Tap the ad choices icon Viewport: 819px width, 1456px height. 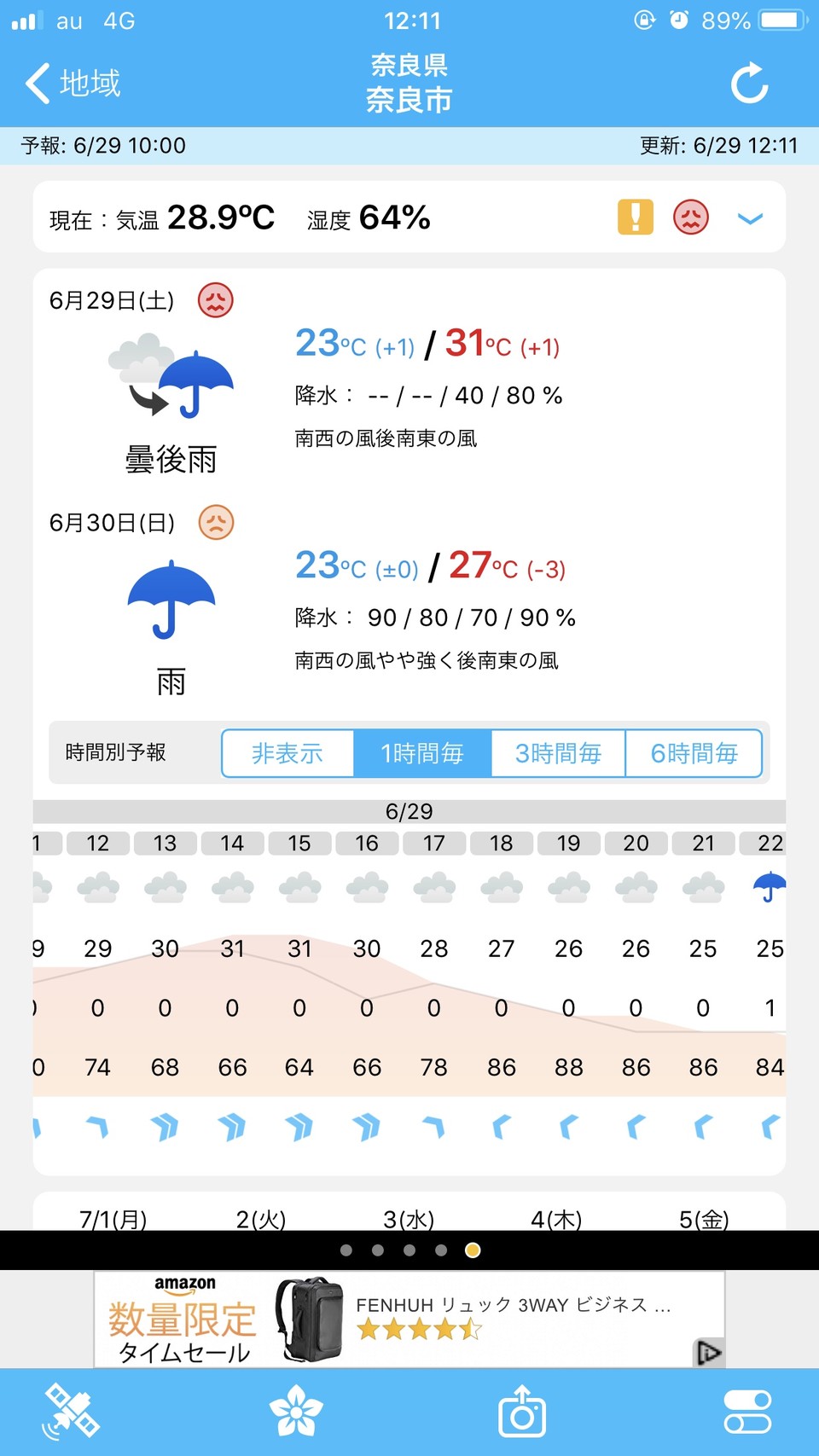(709, 1353)
